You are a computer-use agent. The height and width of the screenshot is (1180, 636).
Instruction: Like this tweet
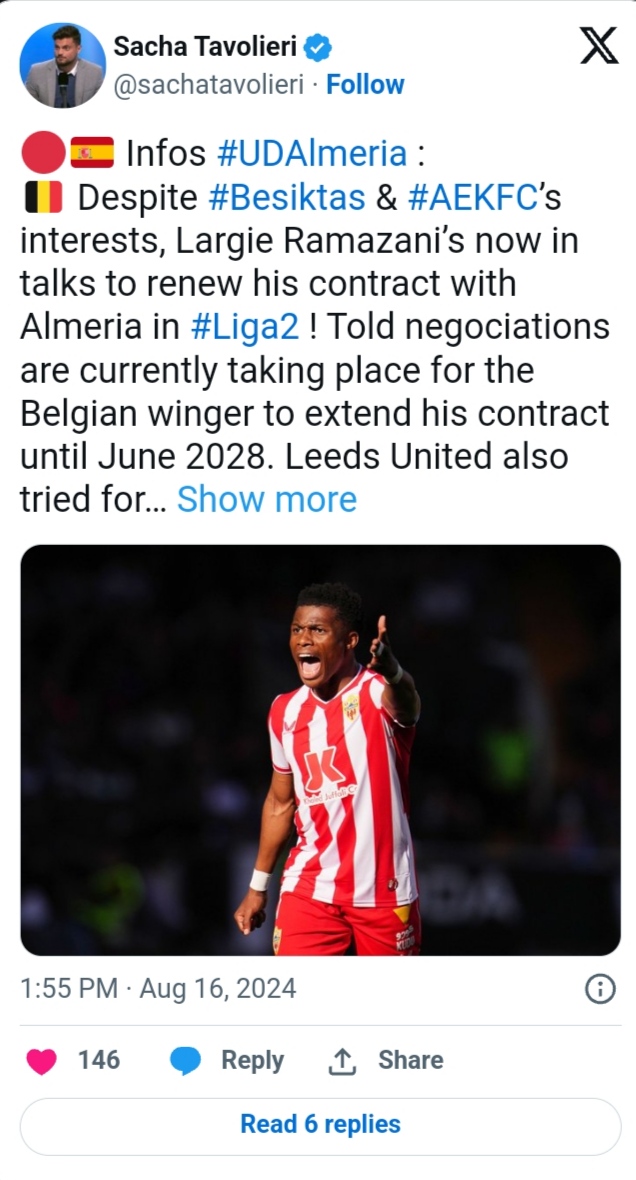42,1061
